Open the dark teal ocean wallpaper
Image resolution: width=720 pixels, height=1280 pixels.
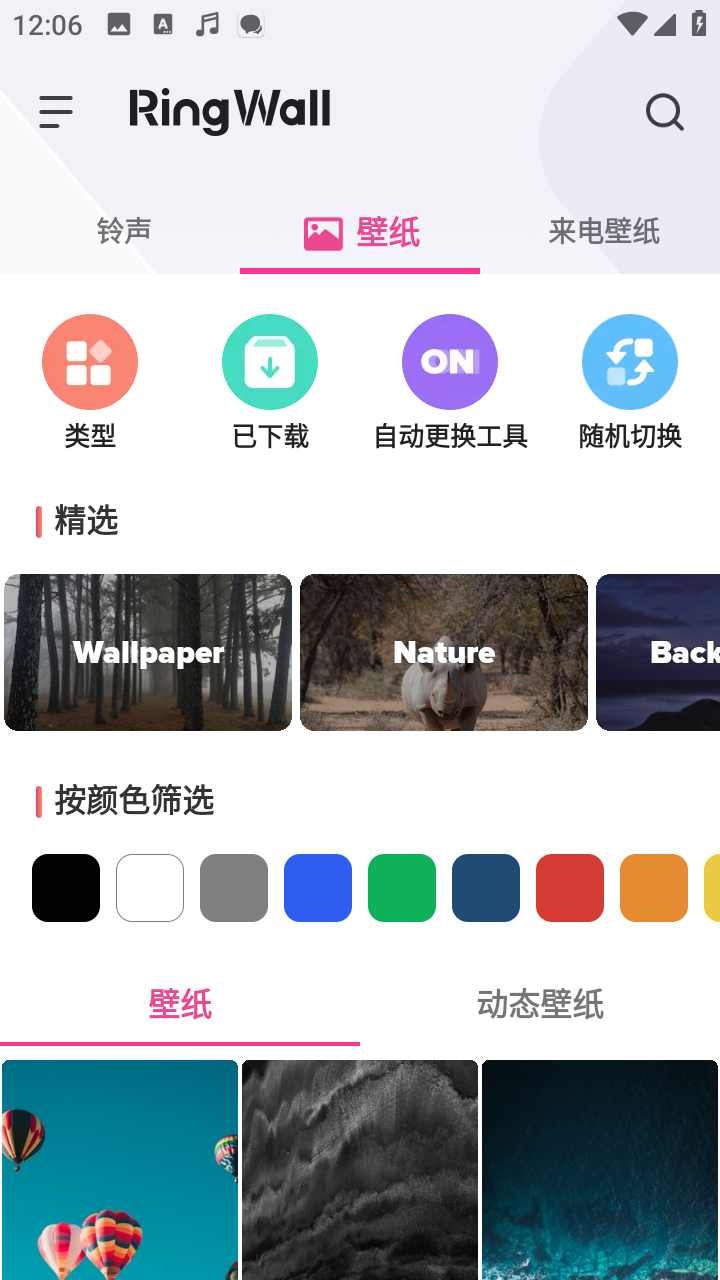(x=600, y=1170)
